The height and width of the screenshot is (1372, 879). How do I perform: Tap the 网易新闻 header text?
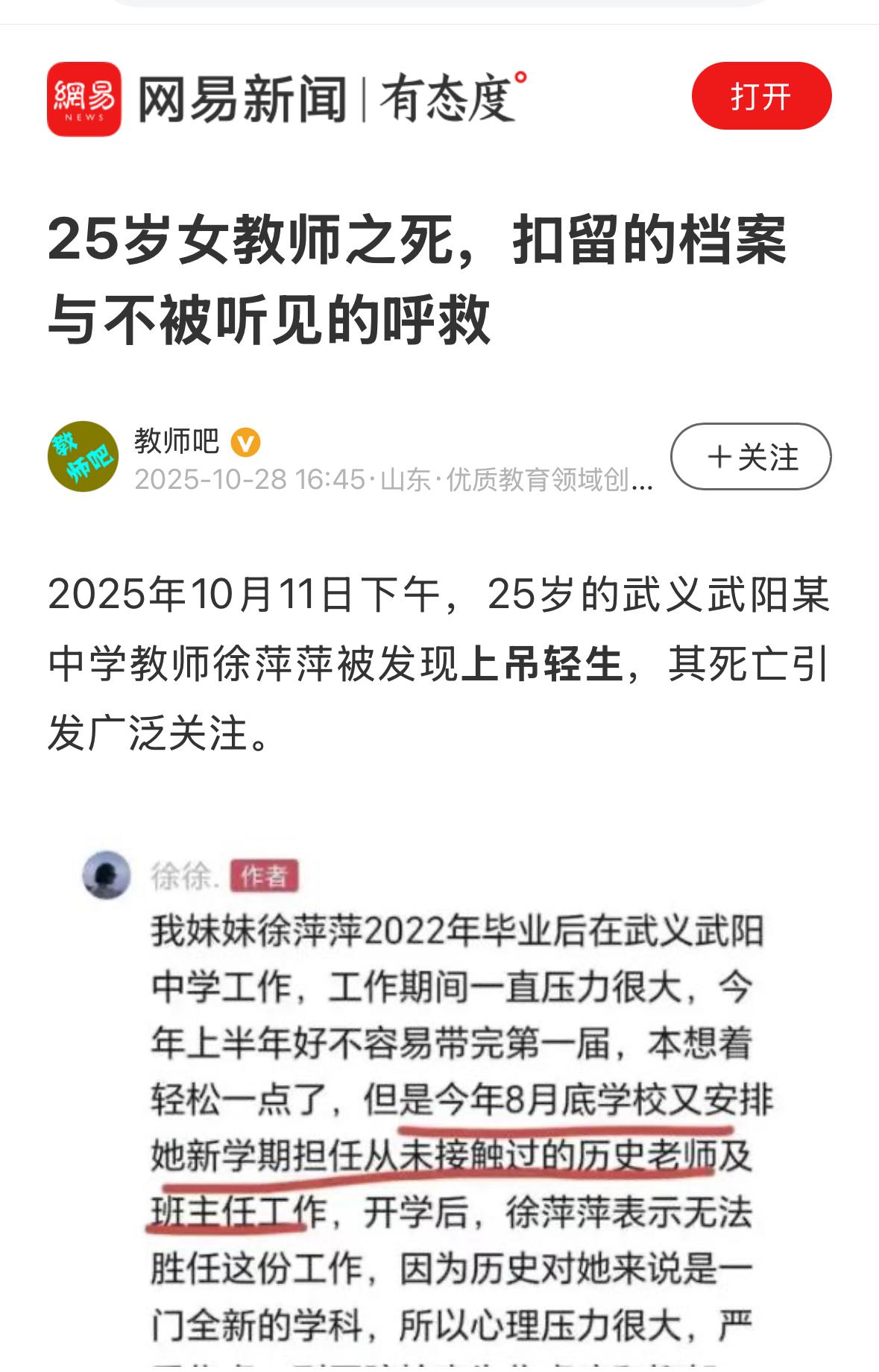[246, 97]
